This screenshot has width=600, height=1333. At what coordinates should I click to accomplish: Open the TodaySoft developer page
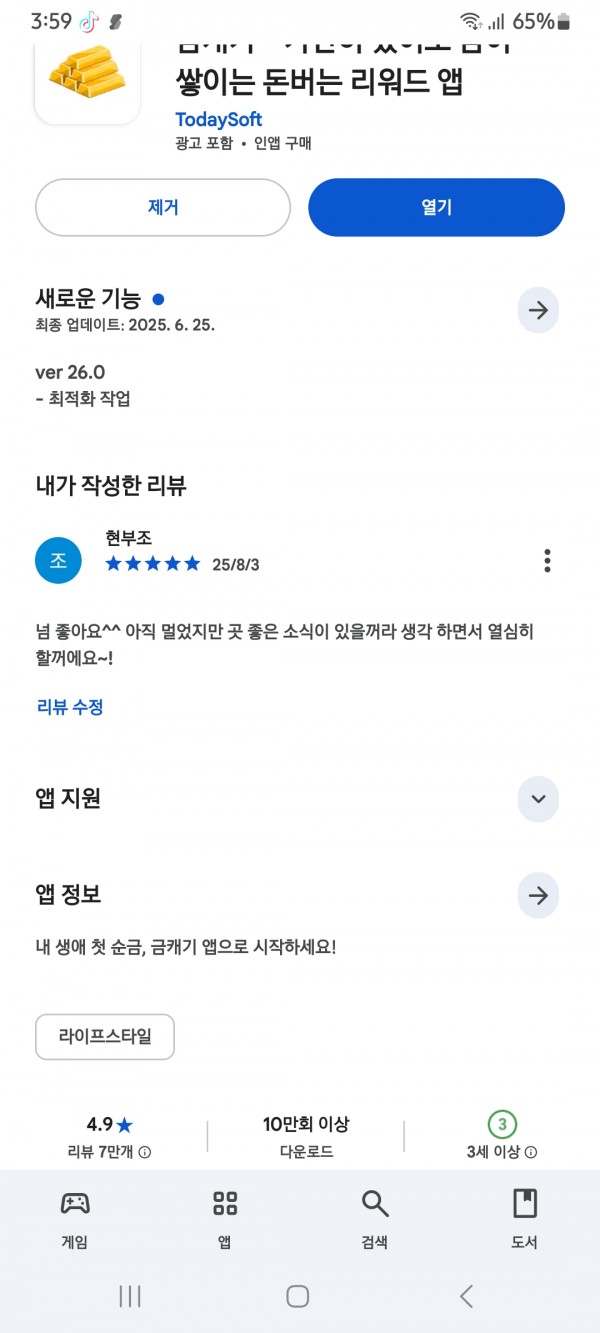tap(218, 120)
